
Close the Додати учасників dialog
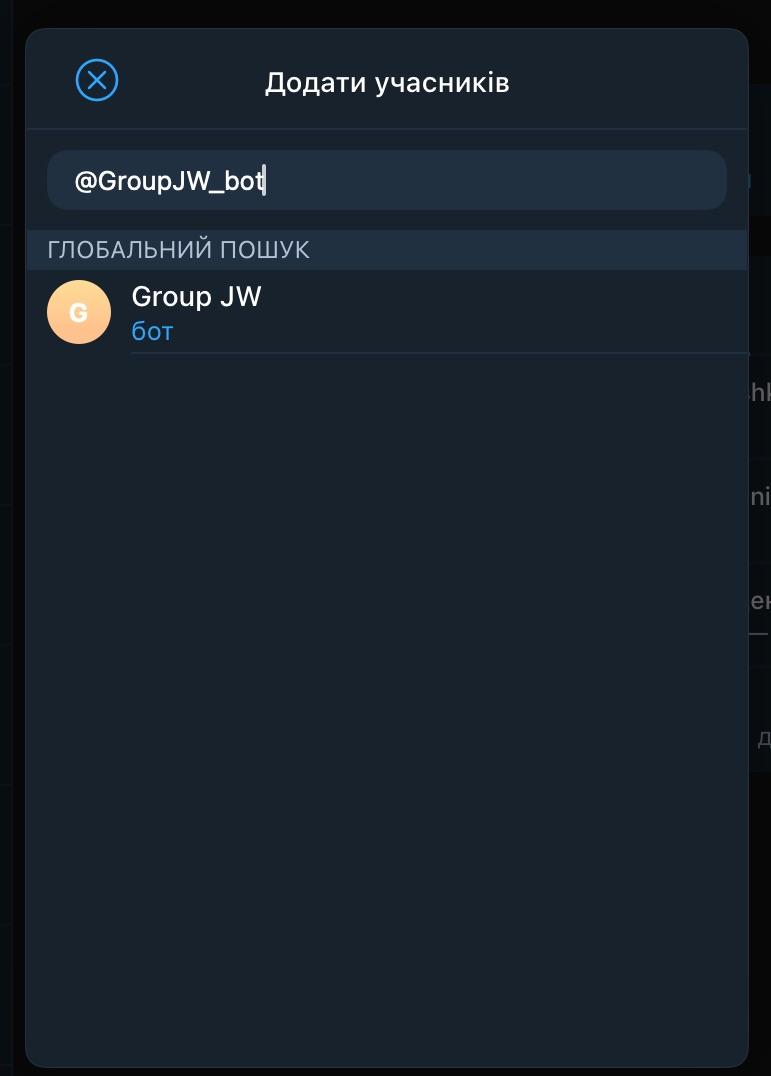[97, 80]
